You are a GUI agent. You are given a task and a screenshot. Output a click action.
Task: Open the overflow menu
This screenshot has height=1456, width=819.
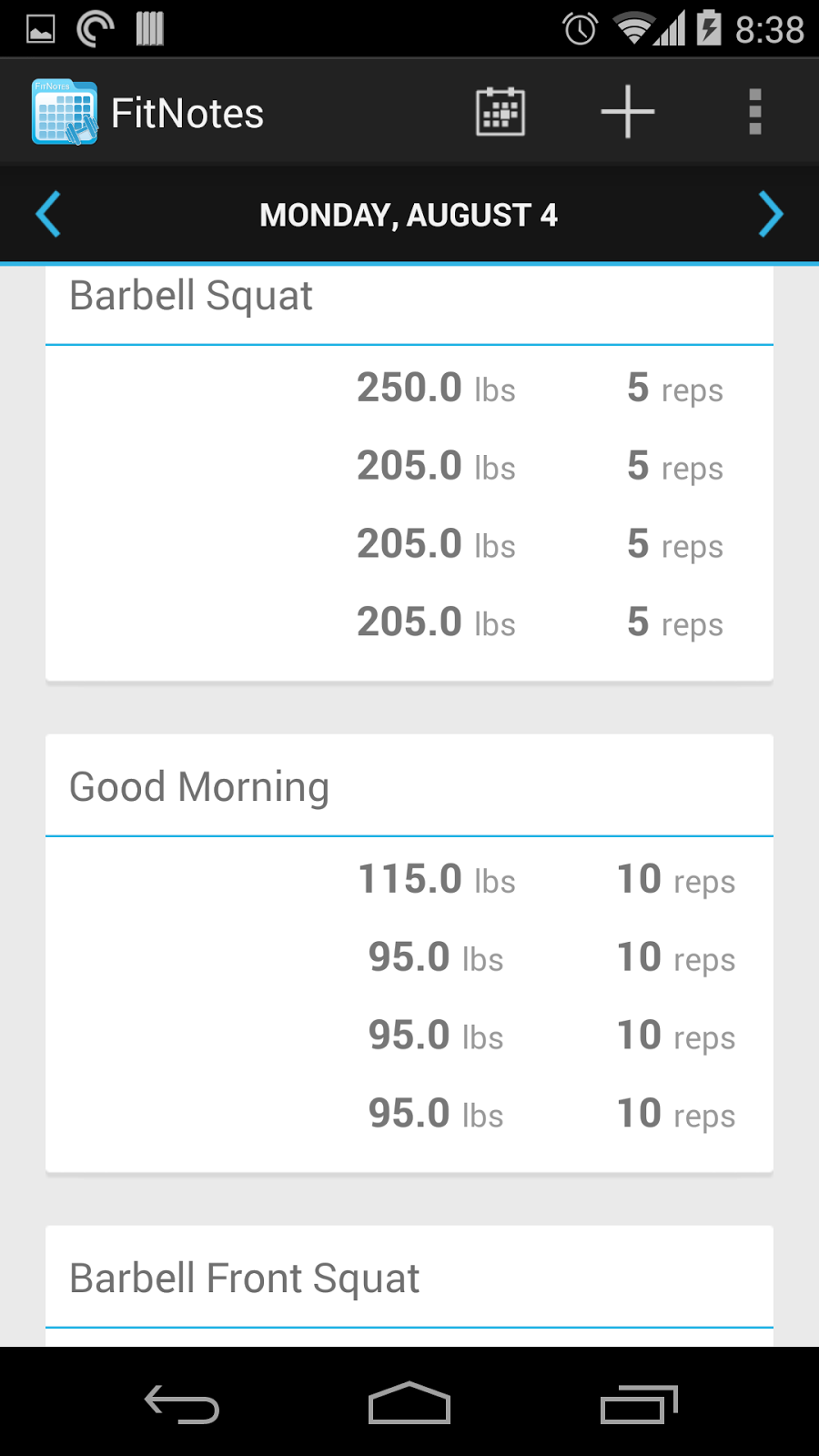pos(754,112)
